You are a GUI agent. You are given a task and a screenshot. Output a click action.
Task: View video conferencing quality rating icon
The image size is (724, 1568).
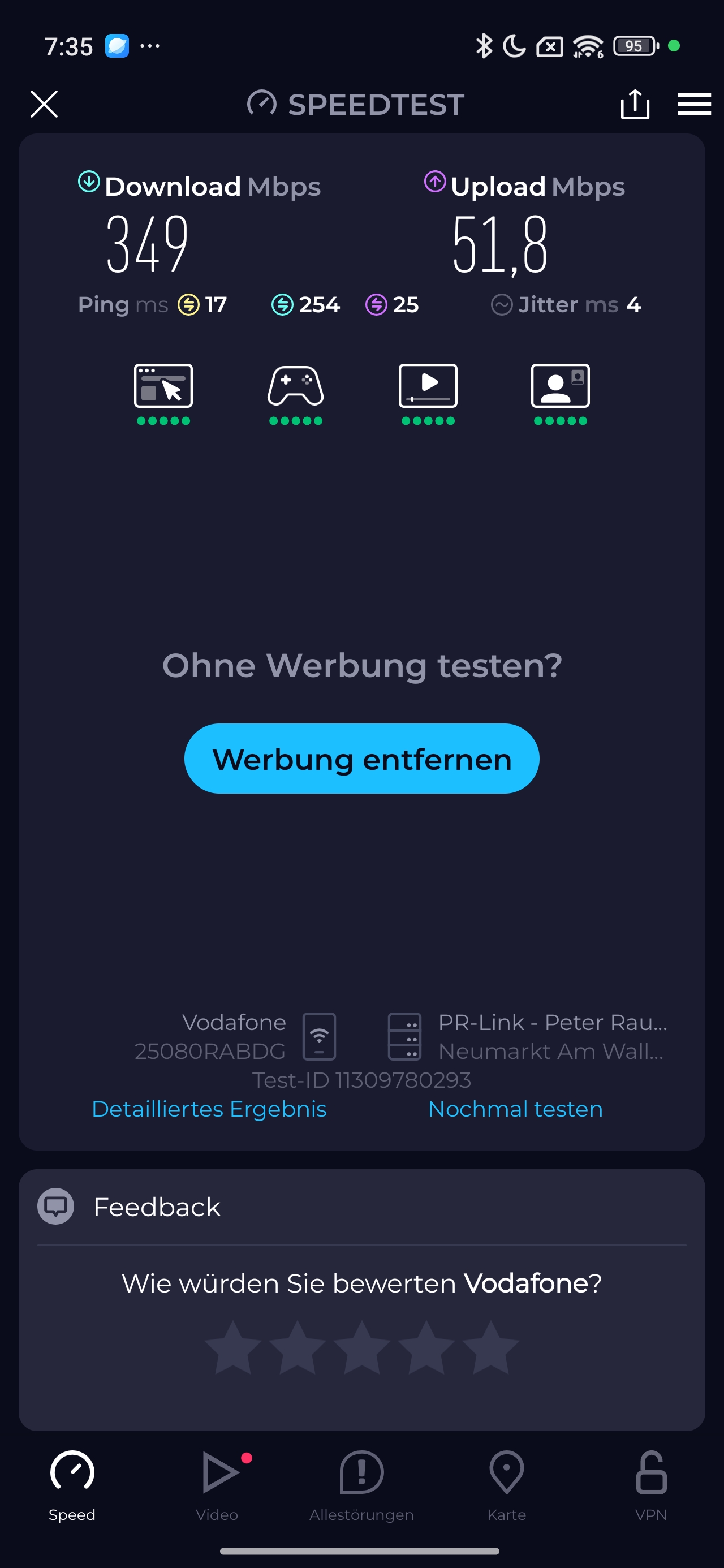coord(560,386)
